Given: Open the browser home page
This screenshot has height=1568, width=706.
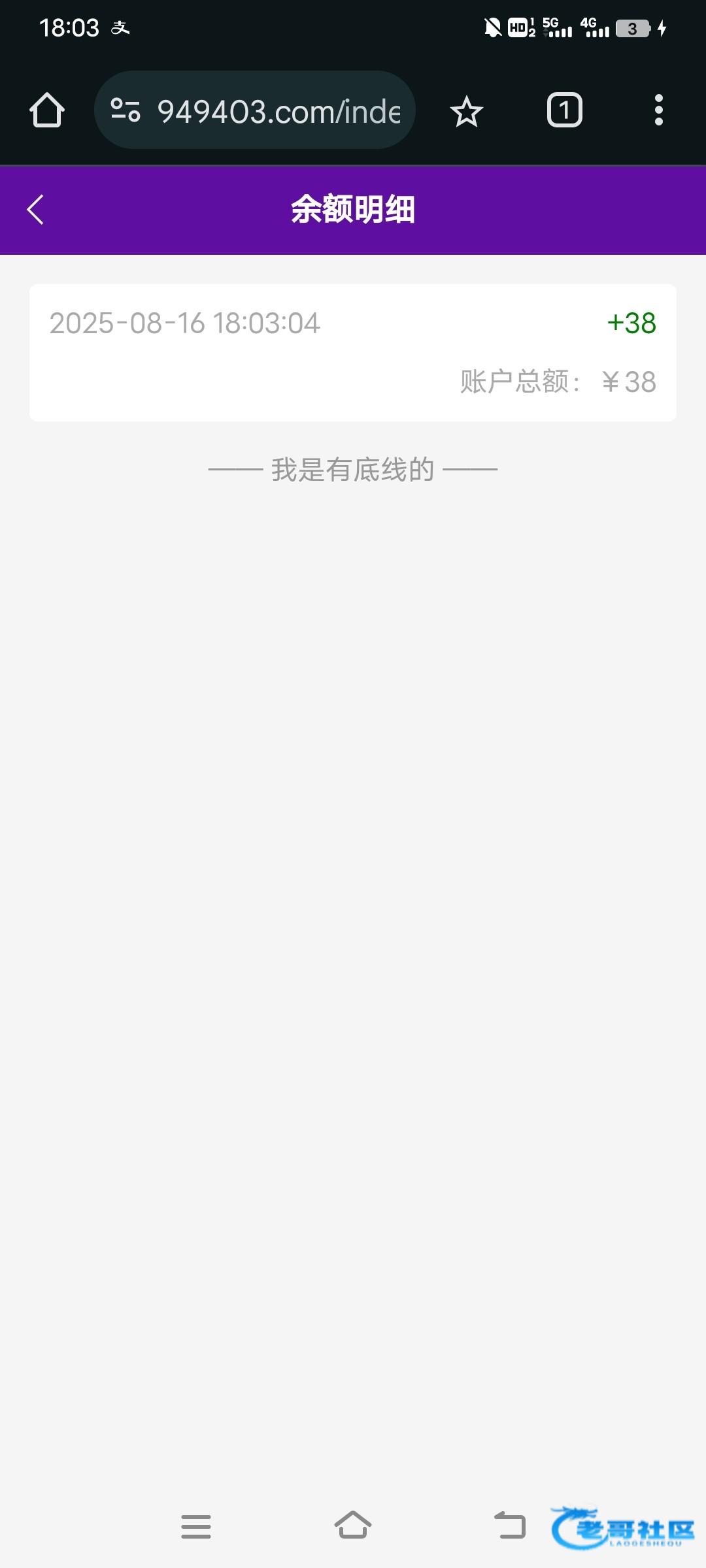Looking at the screenshot, I should click(47, 110).
